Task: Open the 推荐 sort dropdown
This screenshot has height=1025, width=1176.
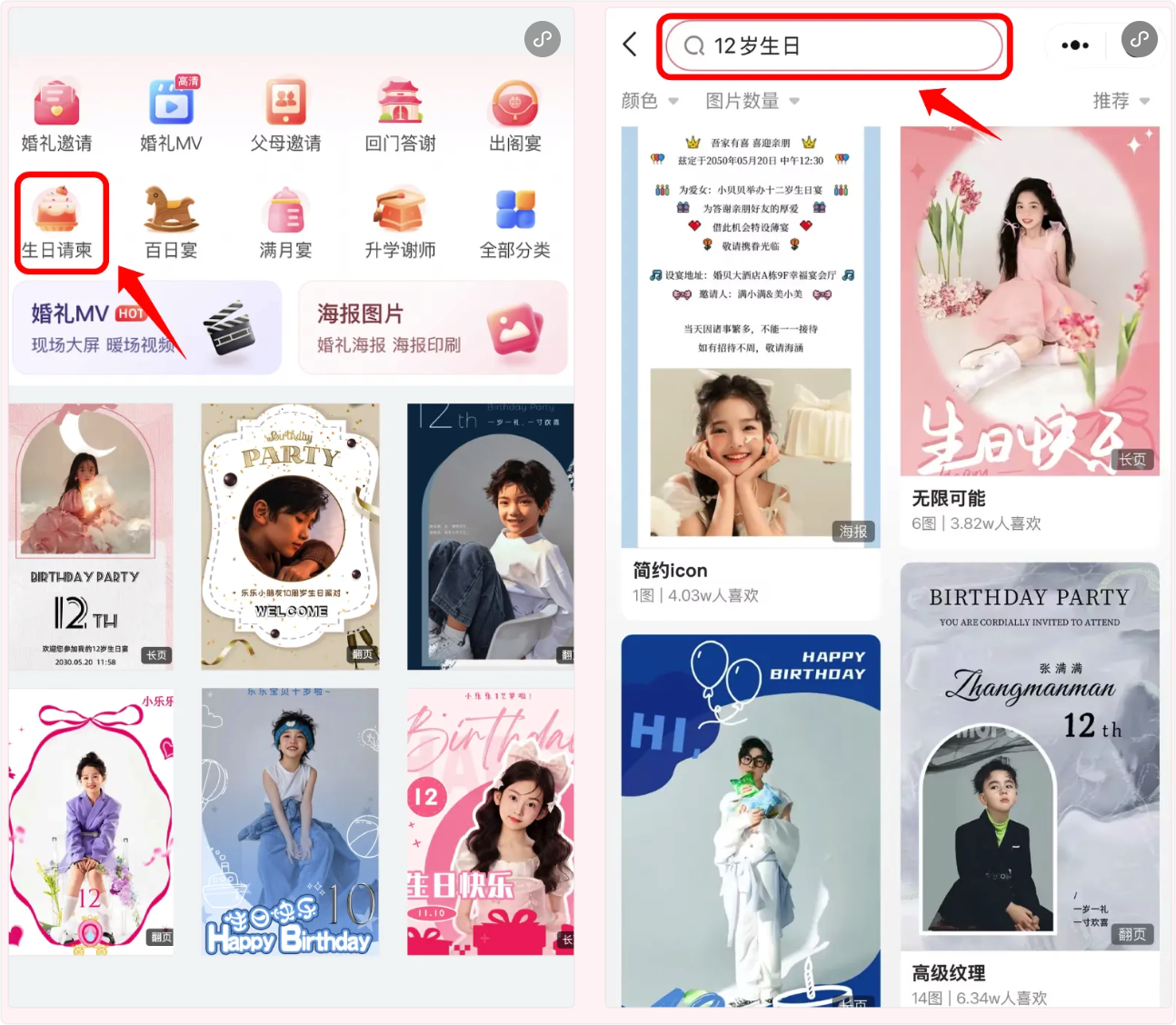Action: [x=1120, y=101]
